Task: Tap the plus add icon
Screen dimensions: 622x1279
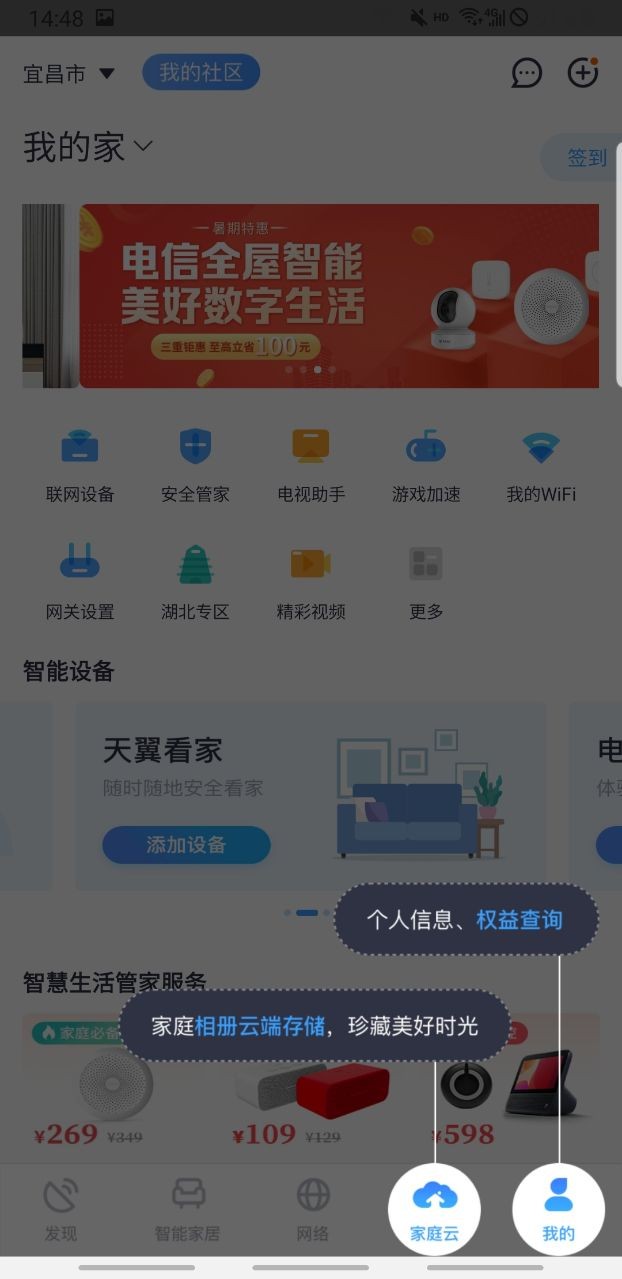Action: [x=582, y=73]
